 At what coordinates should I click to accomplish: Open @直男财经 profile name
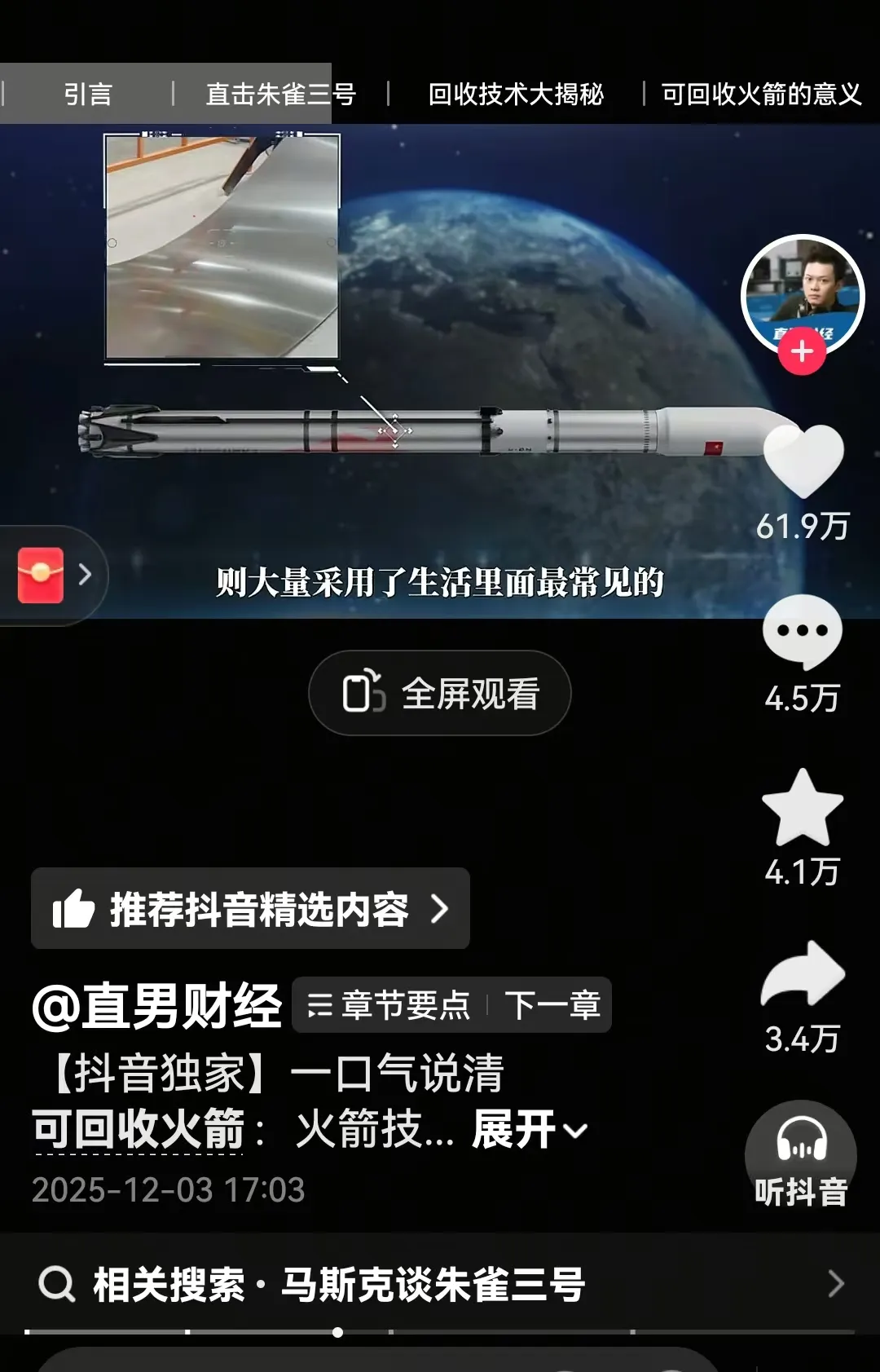(157, 1007)
